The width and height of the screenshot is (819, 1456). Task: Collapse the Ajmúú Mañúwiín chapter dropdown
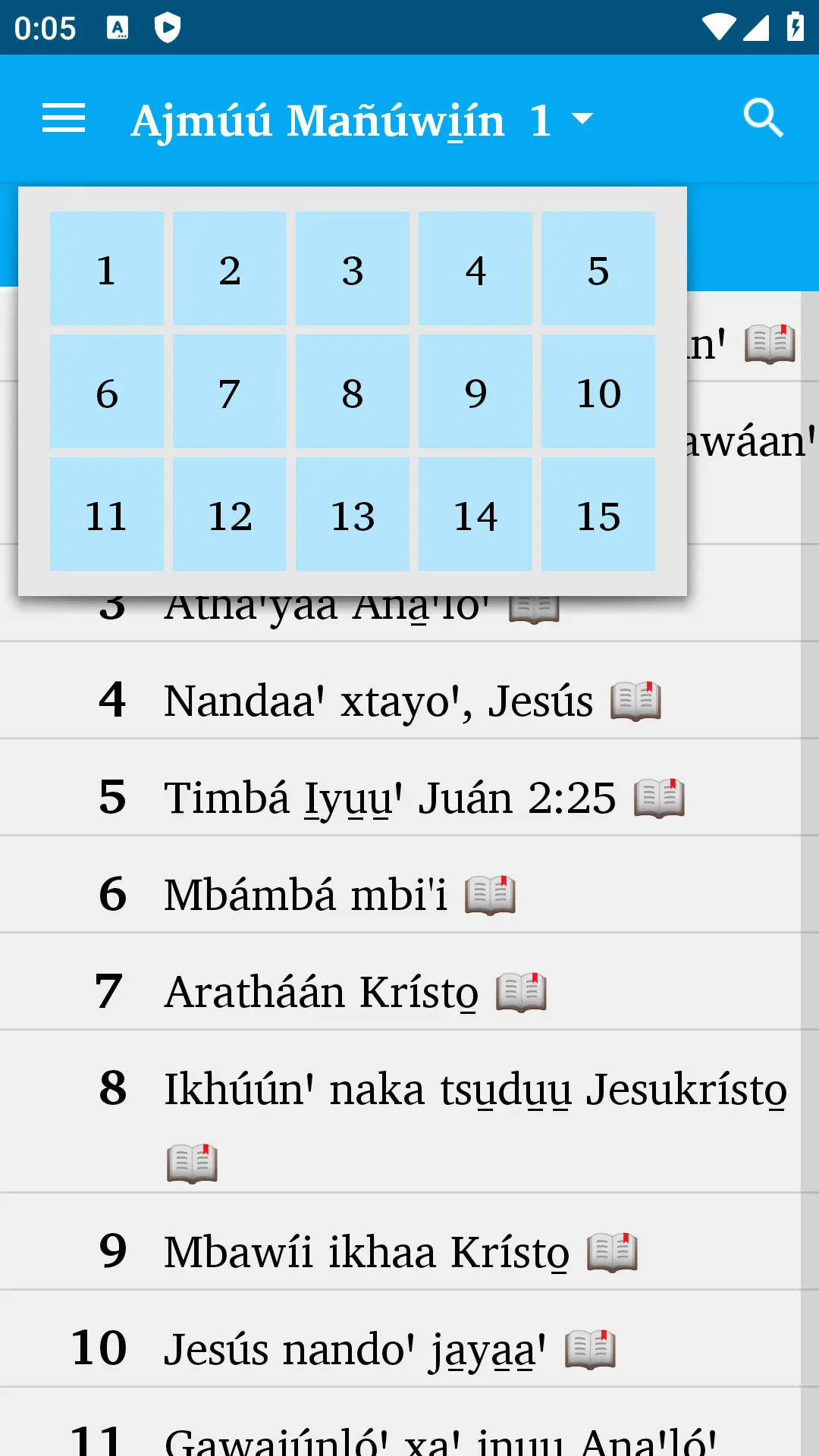pos(362,120)
